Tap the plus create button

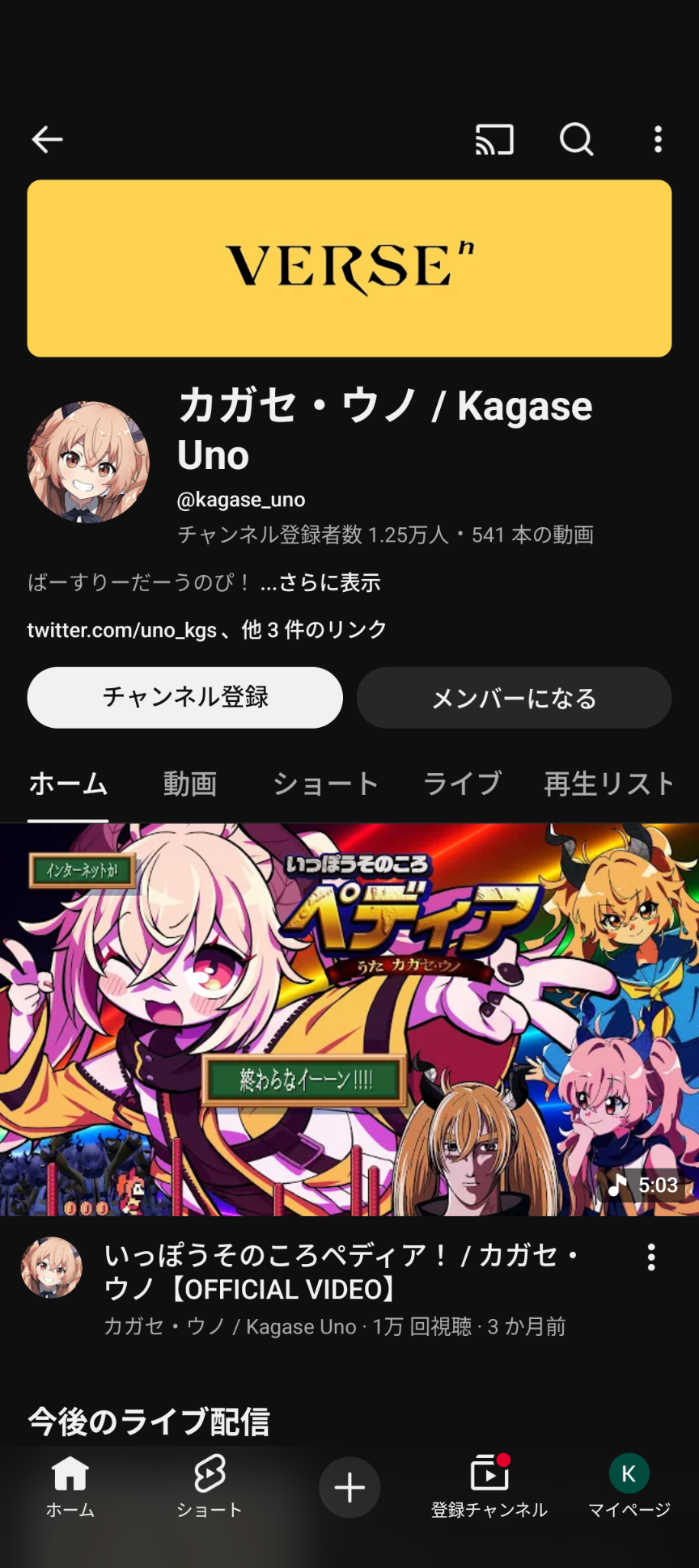tap(349, 1487)
